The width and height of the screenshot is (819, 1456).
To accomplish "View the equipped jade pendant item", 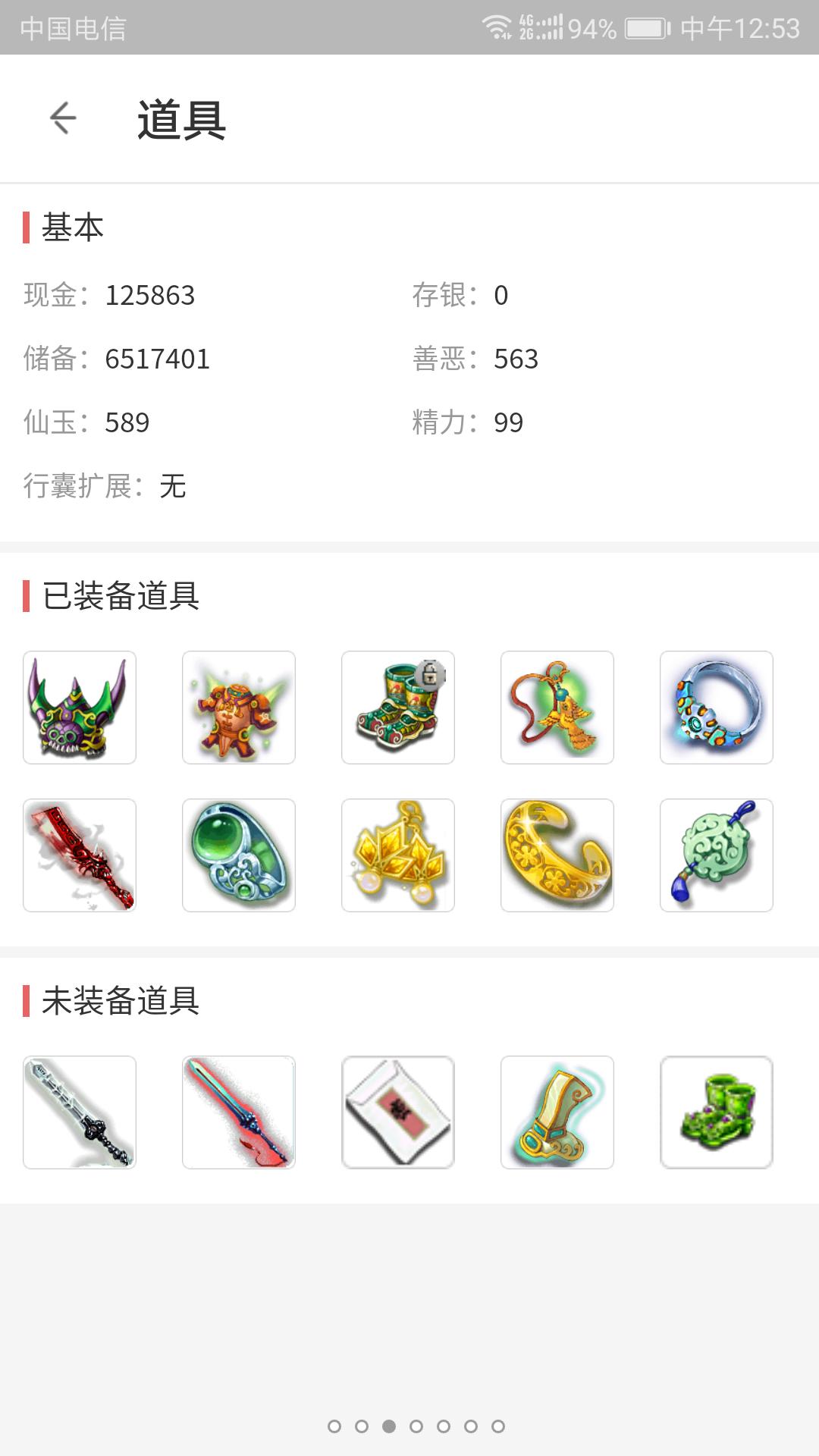I will click(717, 855).
